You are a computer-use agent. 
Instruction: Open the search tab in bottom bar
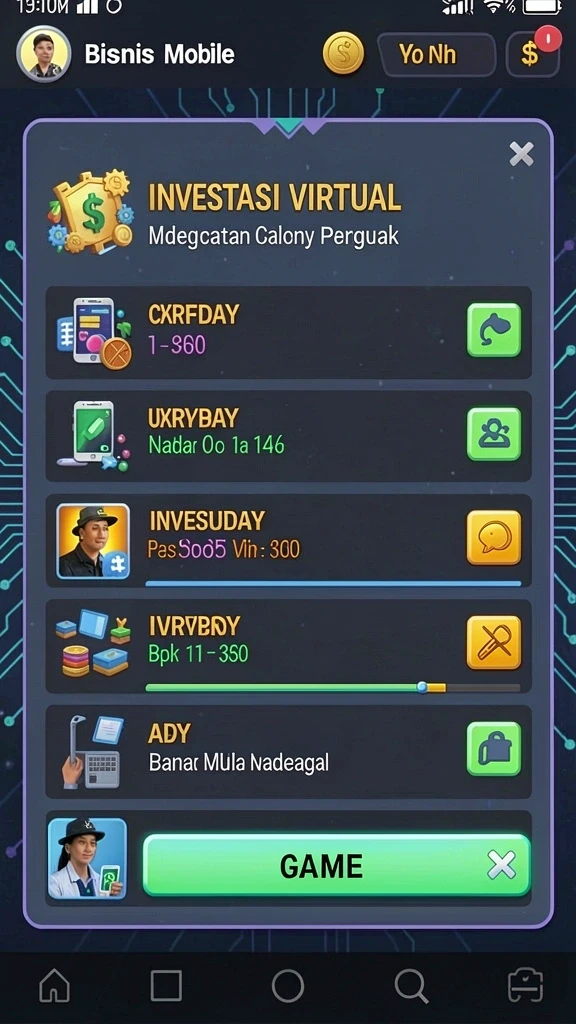[411, 985]
